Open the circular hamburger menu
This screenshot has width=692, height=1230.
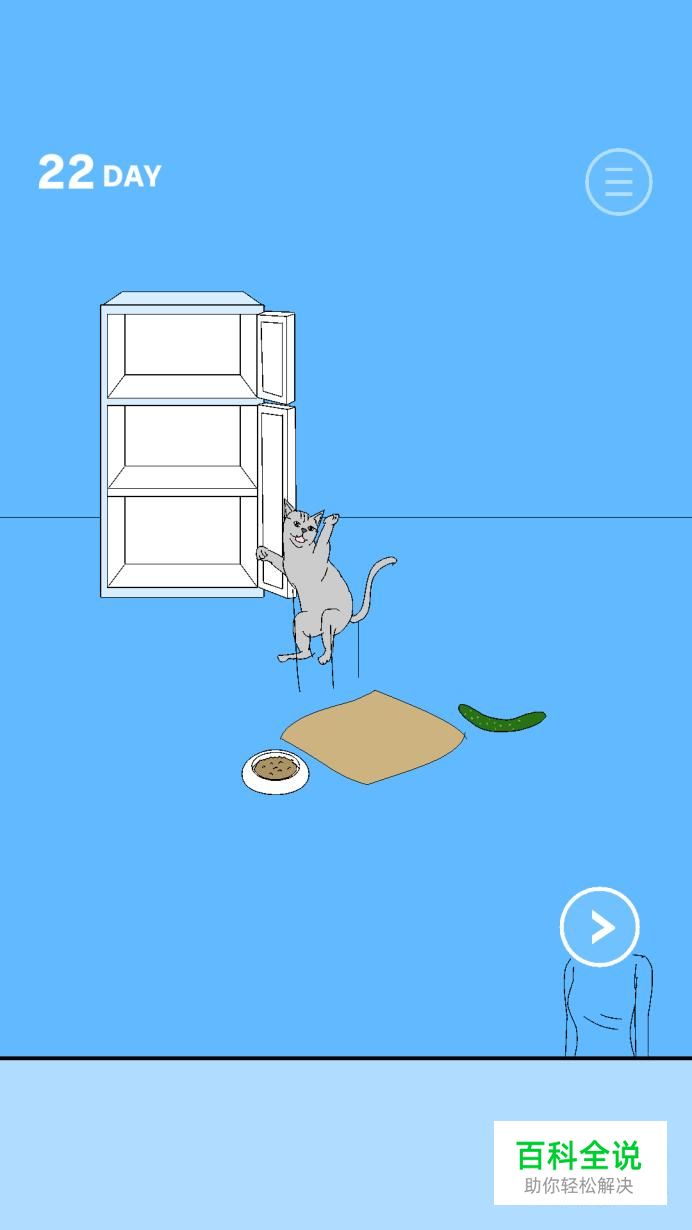click(x=619, y=182)
